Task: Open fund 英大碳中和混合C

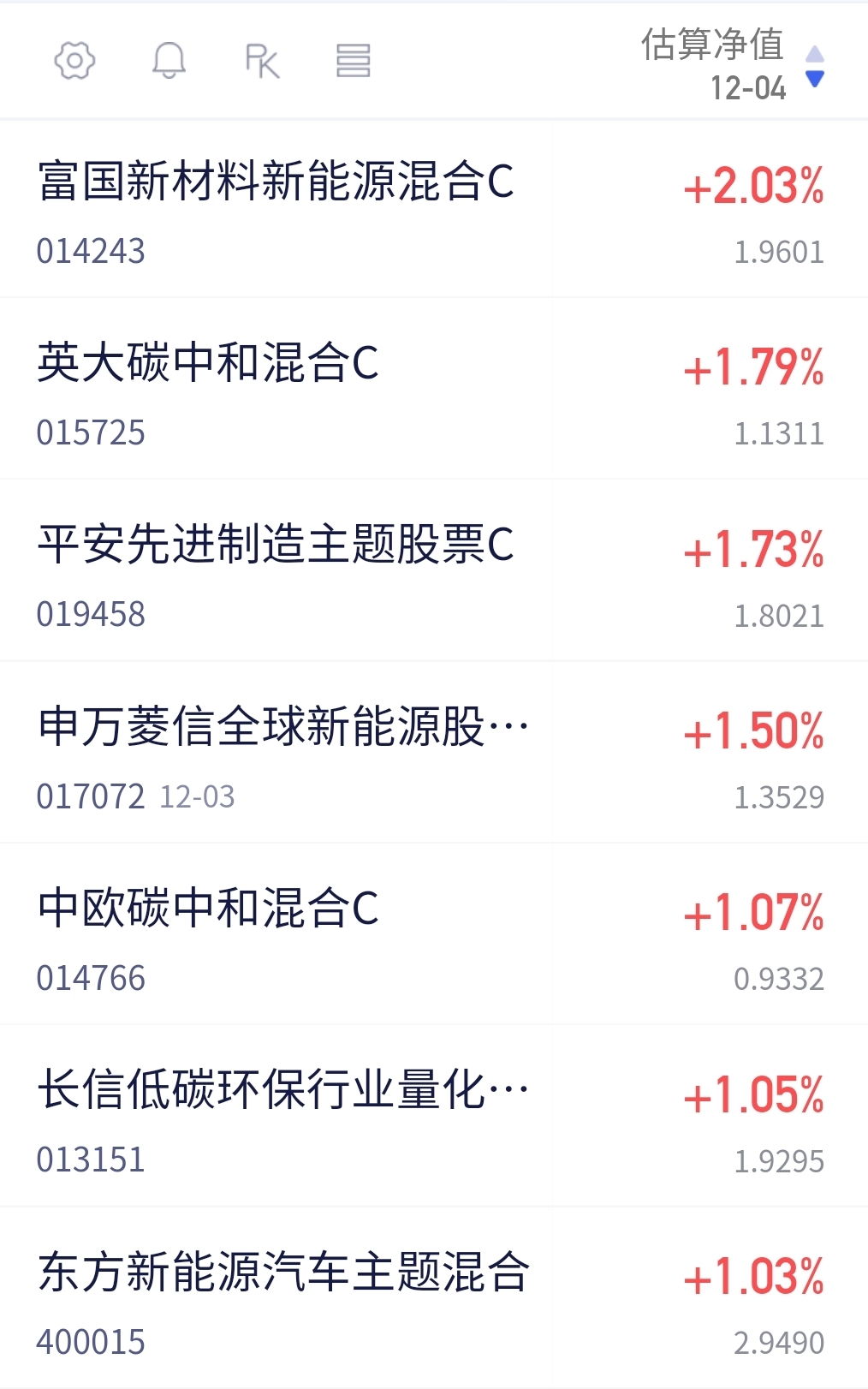Action: tap(434, 389)
